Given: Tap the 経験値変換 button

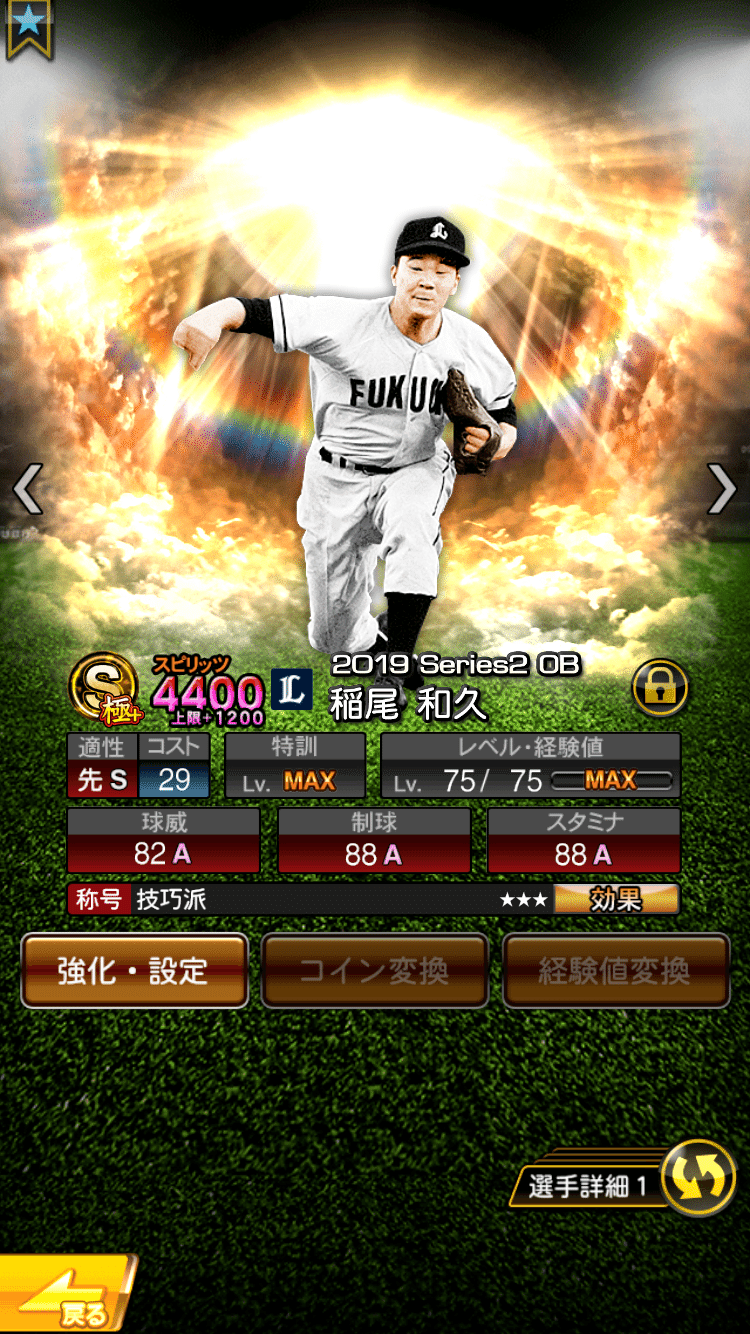Looking at the screenshot, I should (x=615, y=970).
